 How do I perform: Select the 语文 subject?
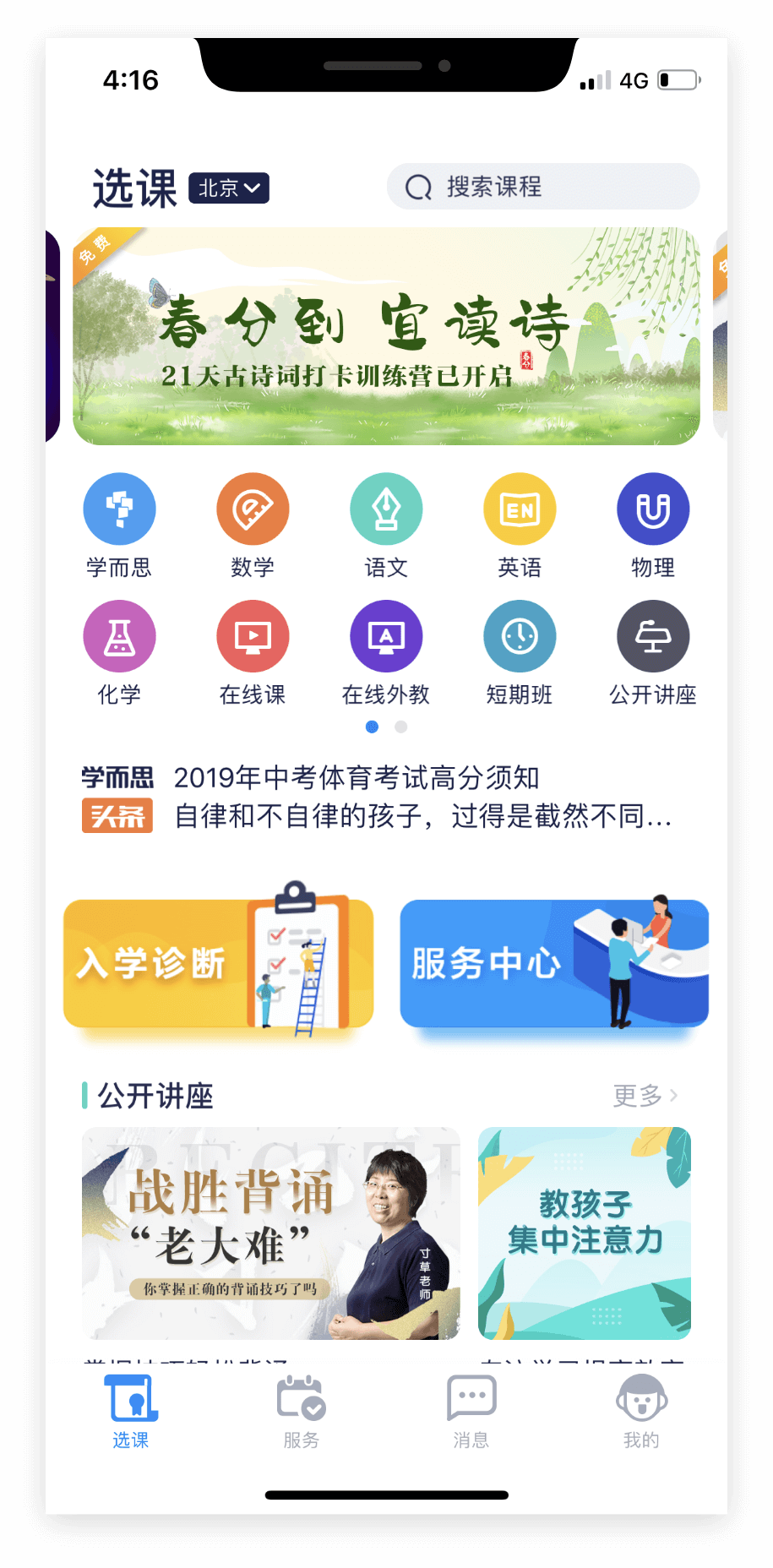coord(386,509)
